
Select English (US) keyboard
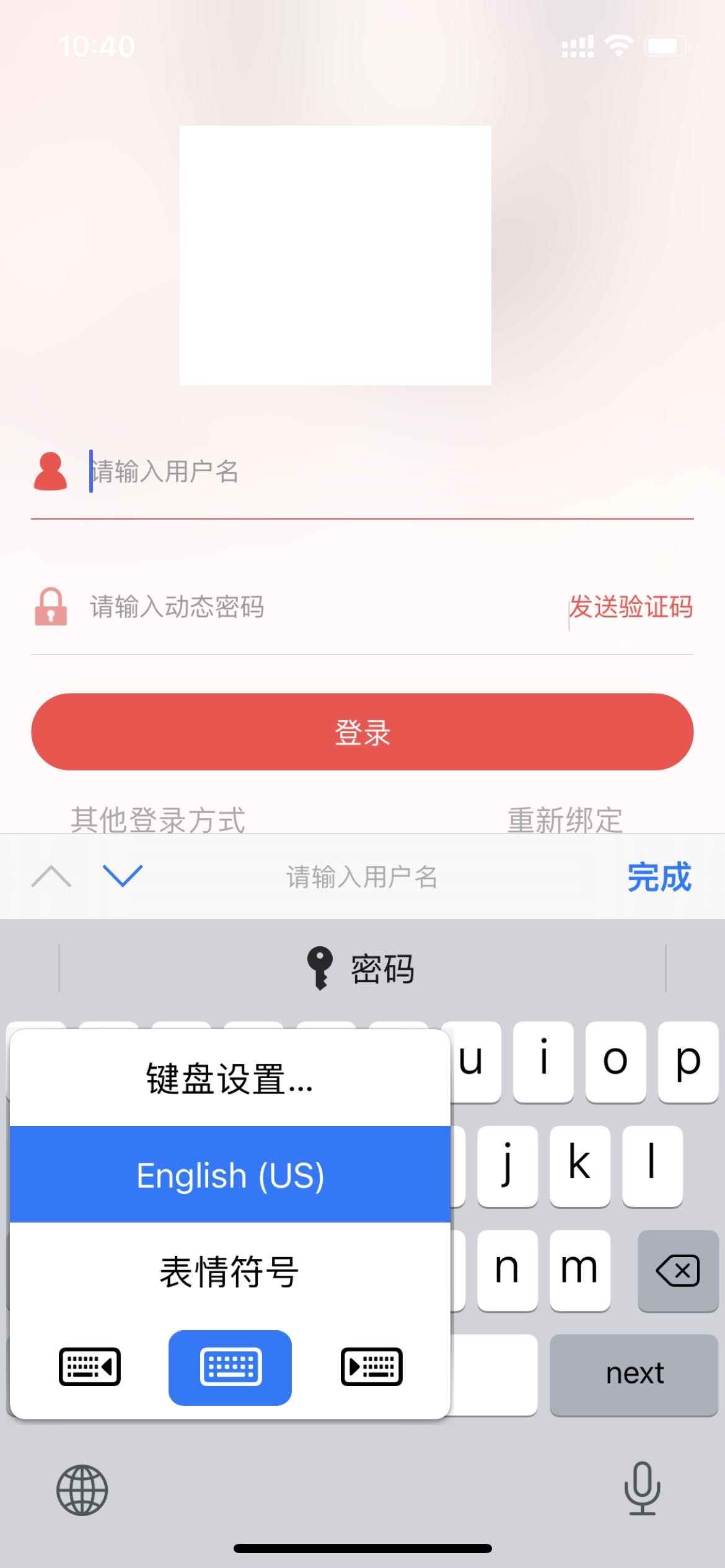[x=230, y=1175]
